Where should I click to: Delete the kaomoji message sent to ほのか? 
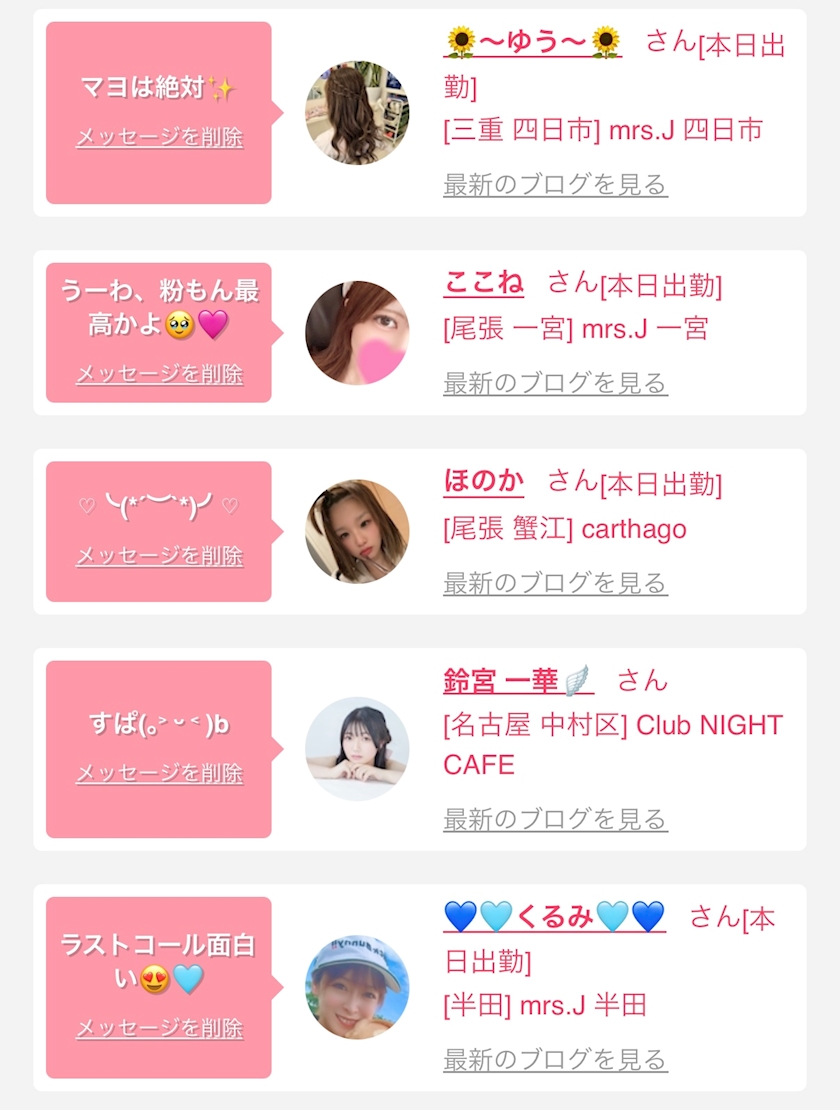pyautogui.click(x=159, y=557)
